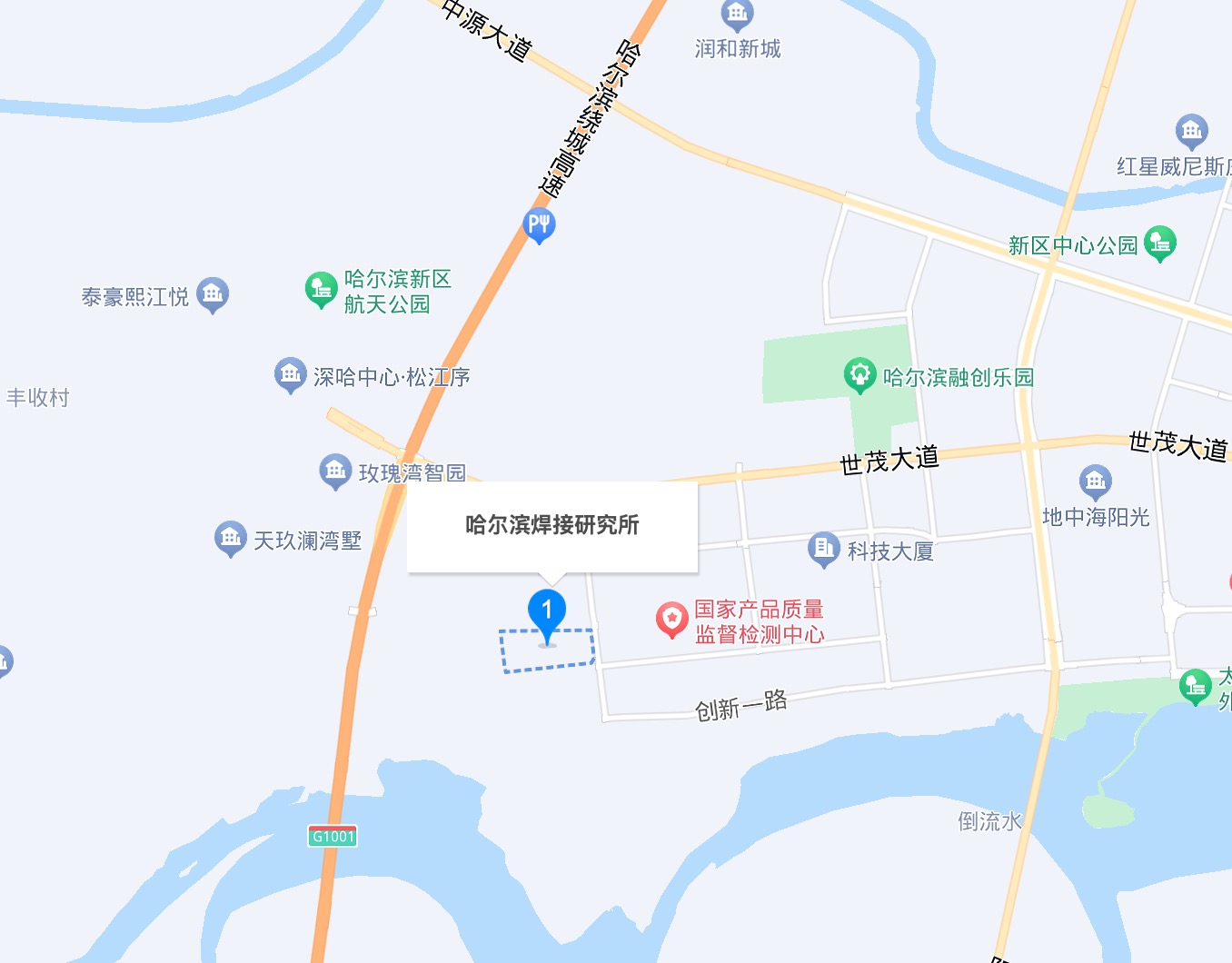This screenshot has height=963, width=1232.
Task: Tap the 新区中心公园 marker
Action: 1160,243
